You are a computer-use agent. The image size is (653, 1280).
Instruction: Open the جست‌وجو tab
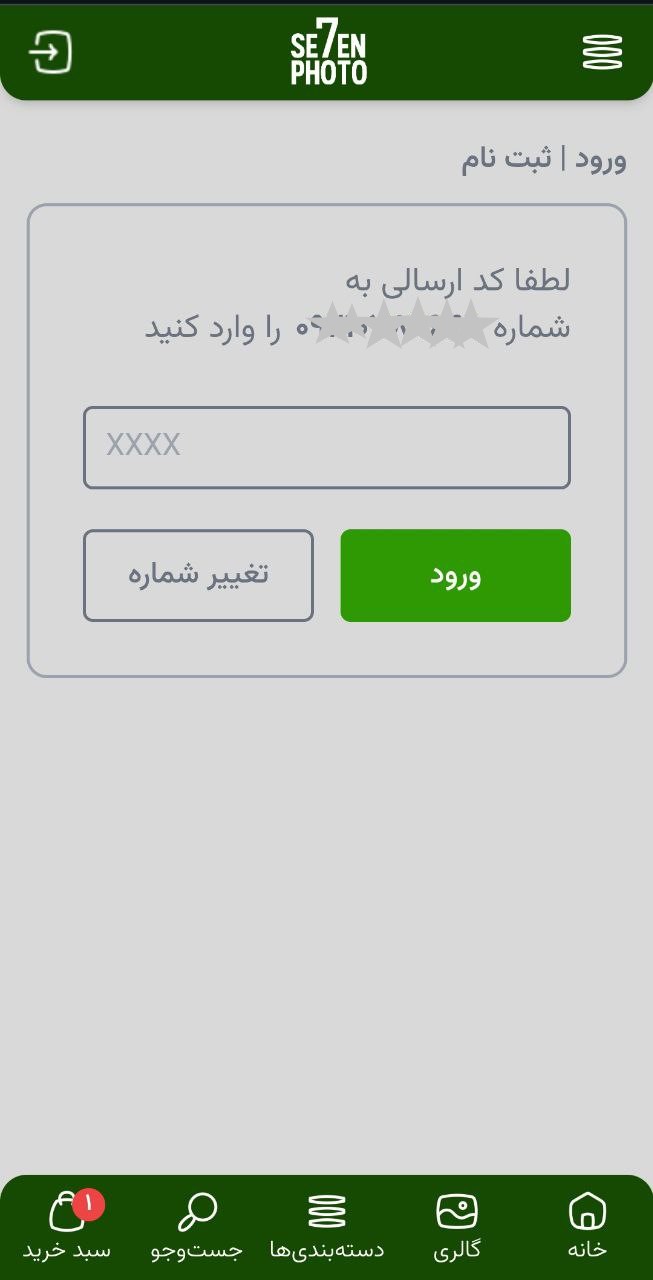pyautogui.click(x=197, y=1225)
